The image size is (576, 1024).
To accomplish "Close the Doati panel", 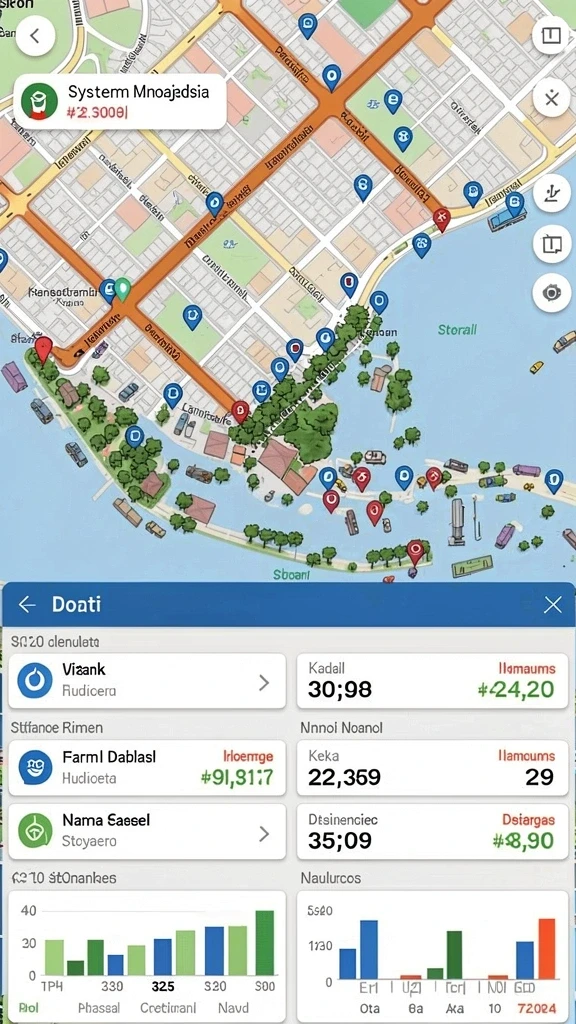I will pos(552,605).
